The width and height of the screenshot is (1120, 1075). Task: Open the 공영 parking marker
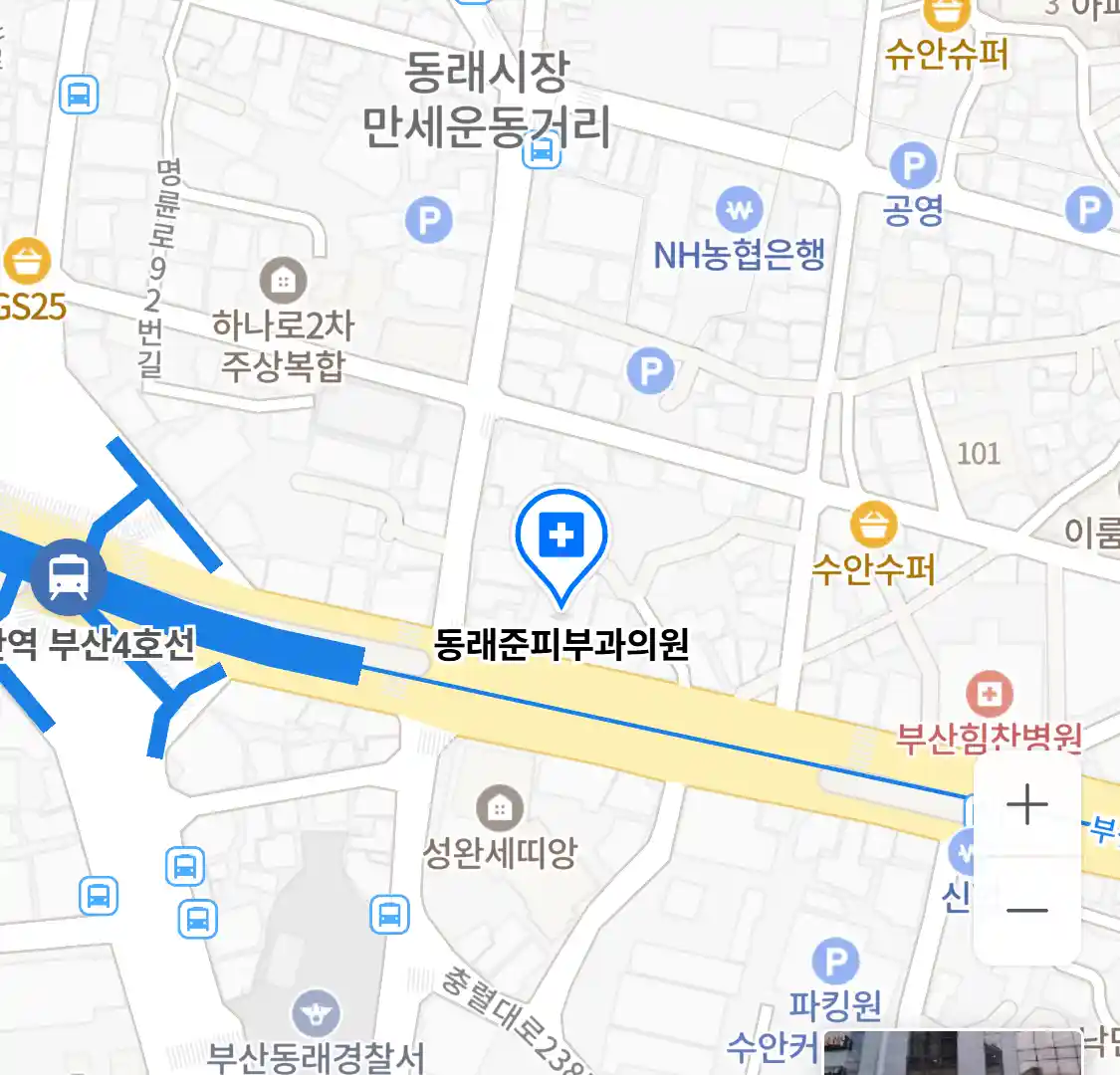pyautogui.click(x=913, y=166)
